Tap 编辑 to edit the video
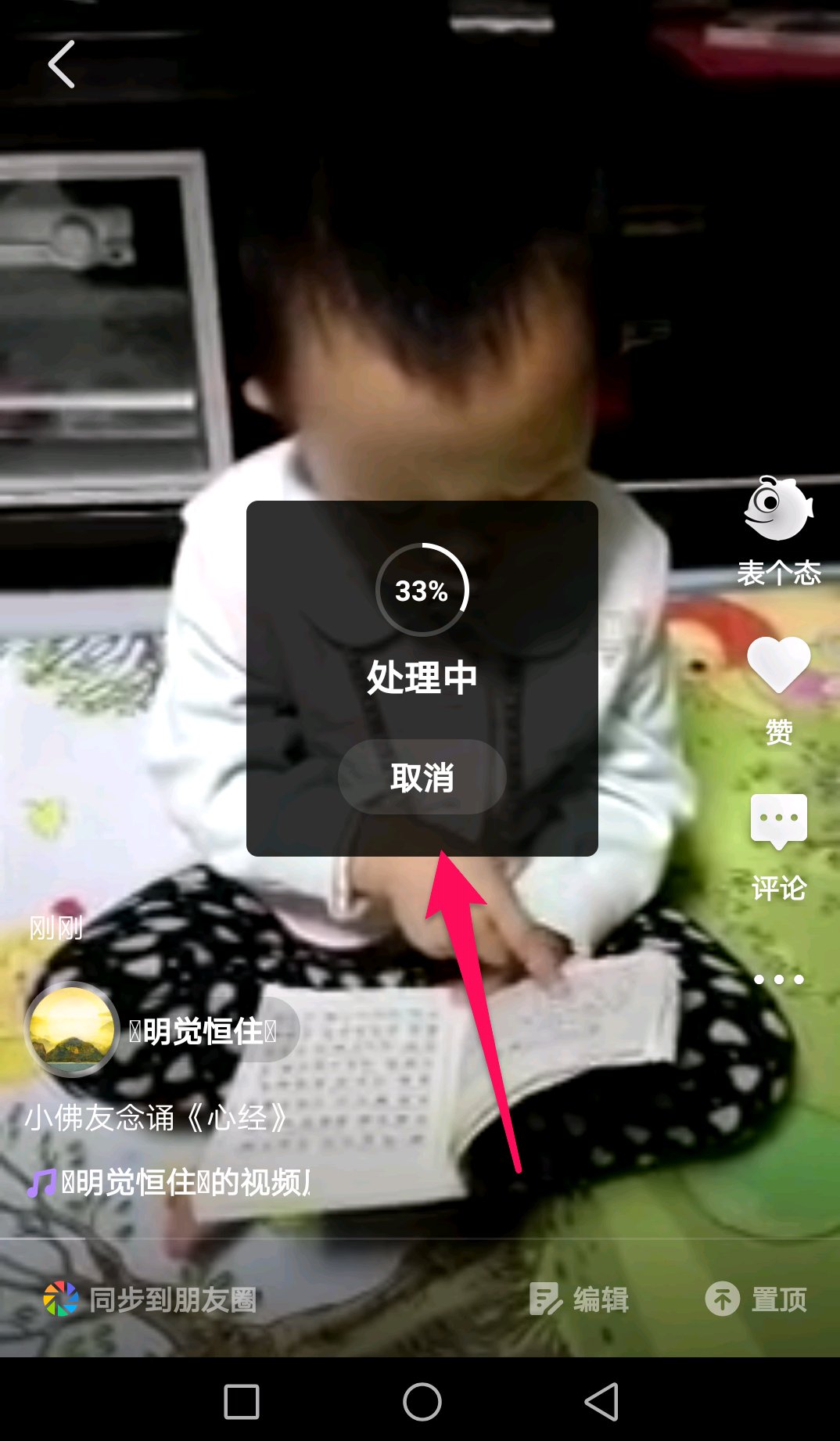Screen dimensions: 840x1441 click(x=580, y=1299)
